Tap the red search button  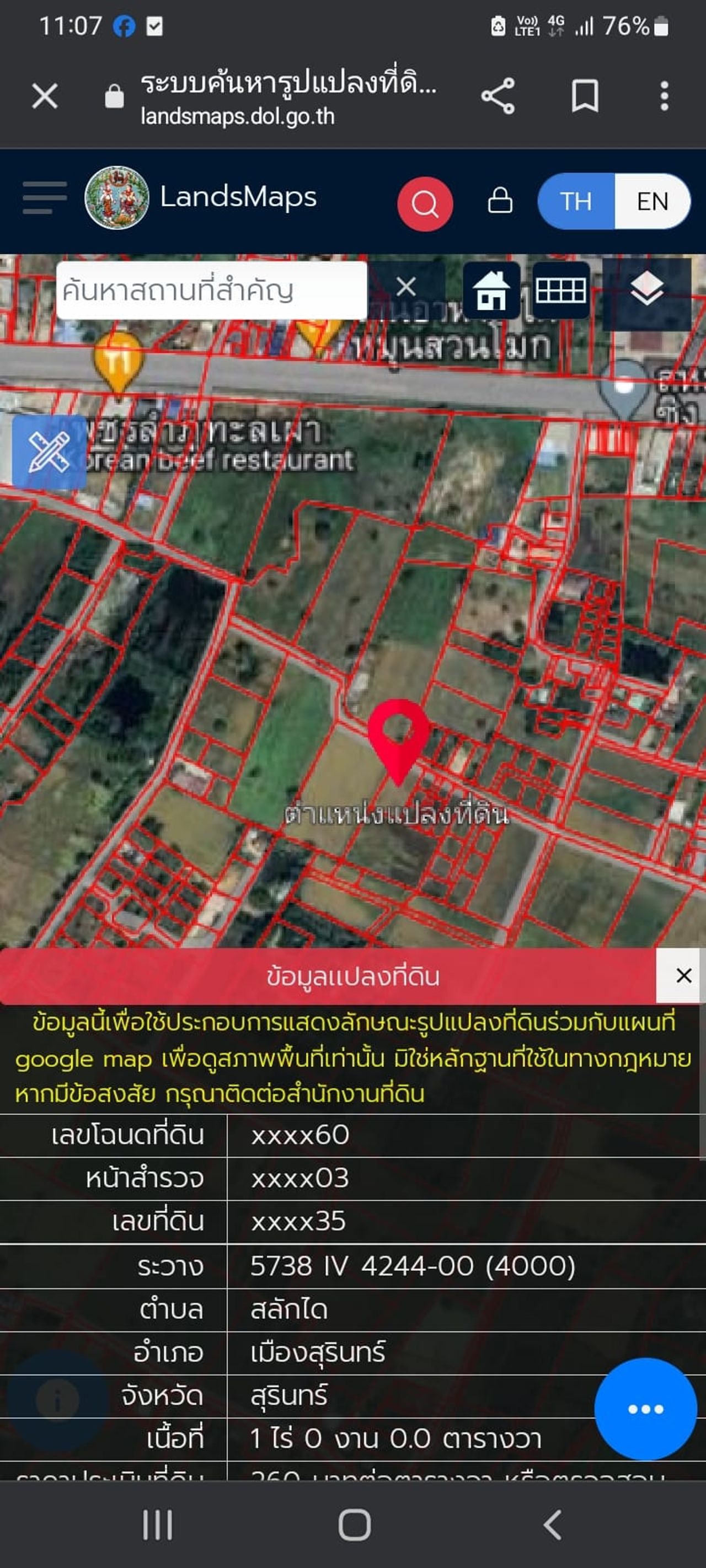coord(425,204)
